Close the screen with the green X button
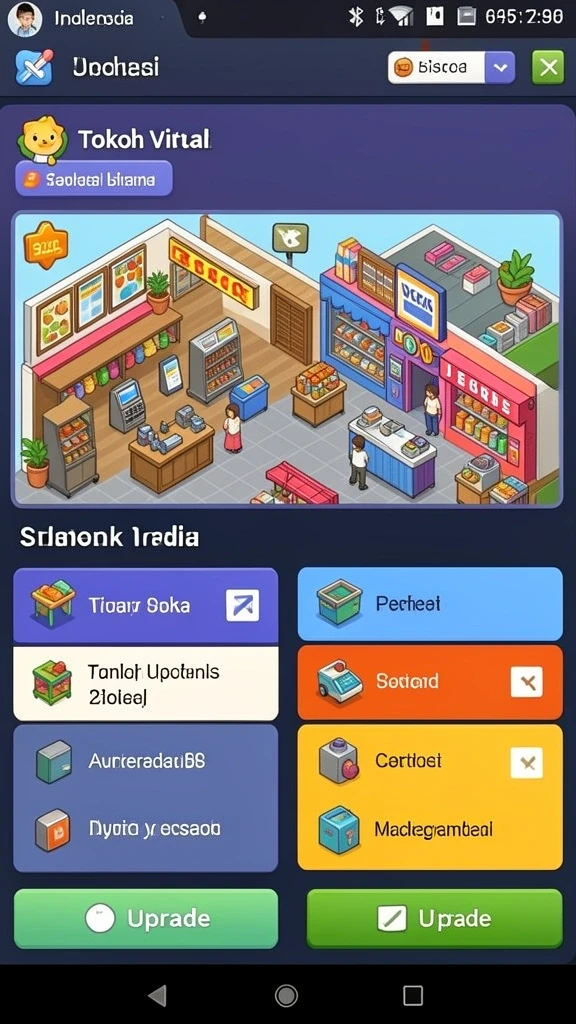Image resolution: width=576 pixels, height=1024 pixels. click(548, 67)
